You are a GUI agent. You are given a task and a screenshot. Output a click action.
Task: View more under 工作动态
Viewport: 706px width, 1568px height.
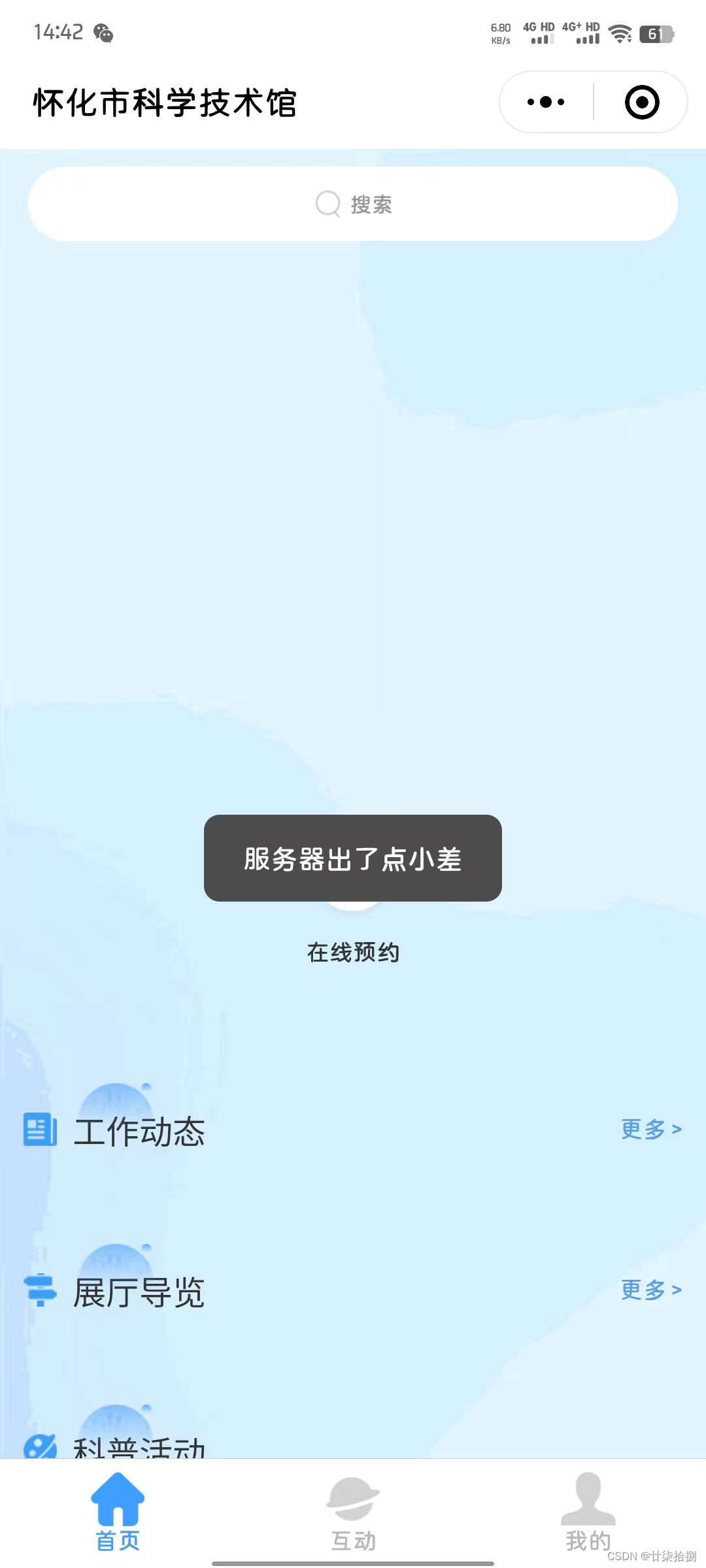click(x=650, y=1129)
